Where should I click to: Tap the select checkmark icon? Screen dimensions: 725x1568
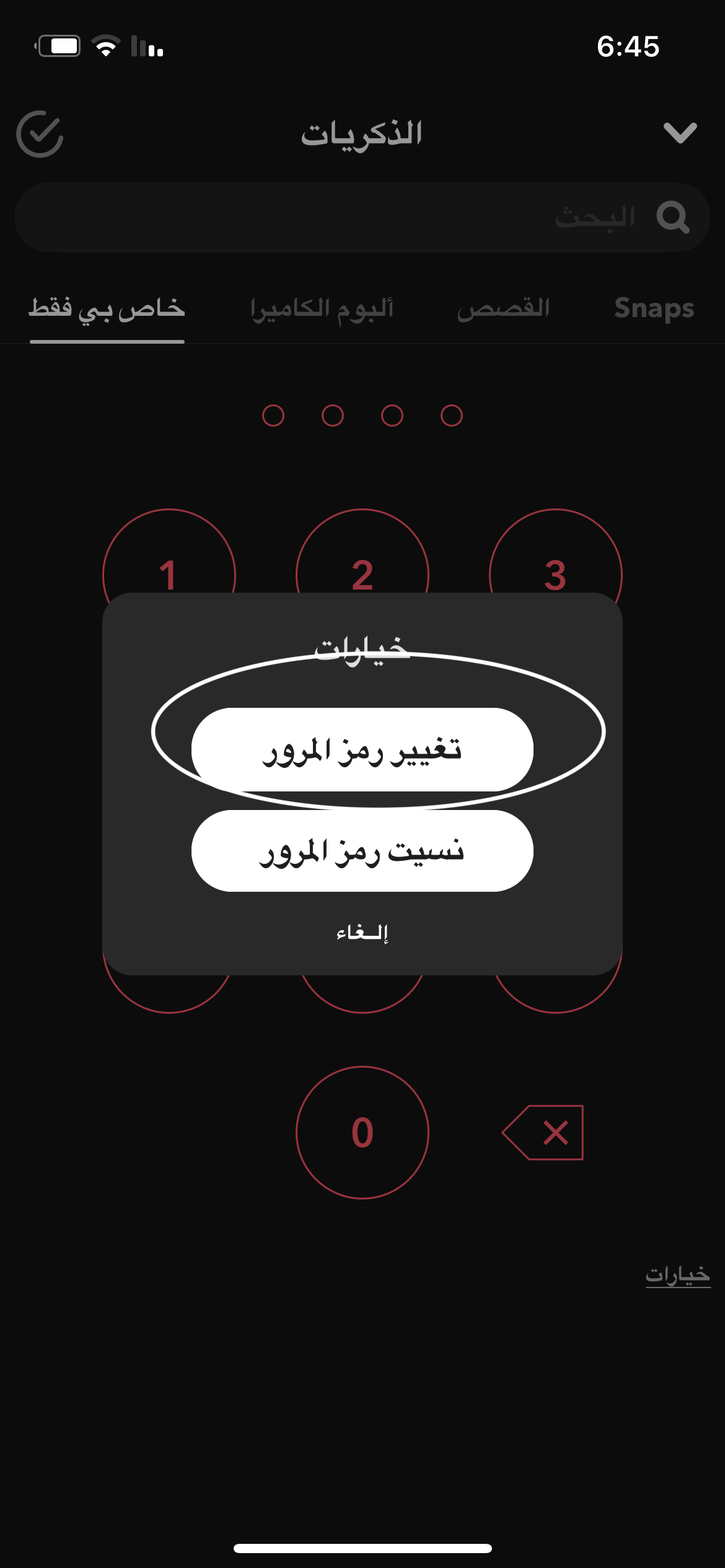40,134
